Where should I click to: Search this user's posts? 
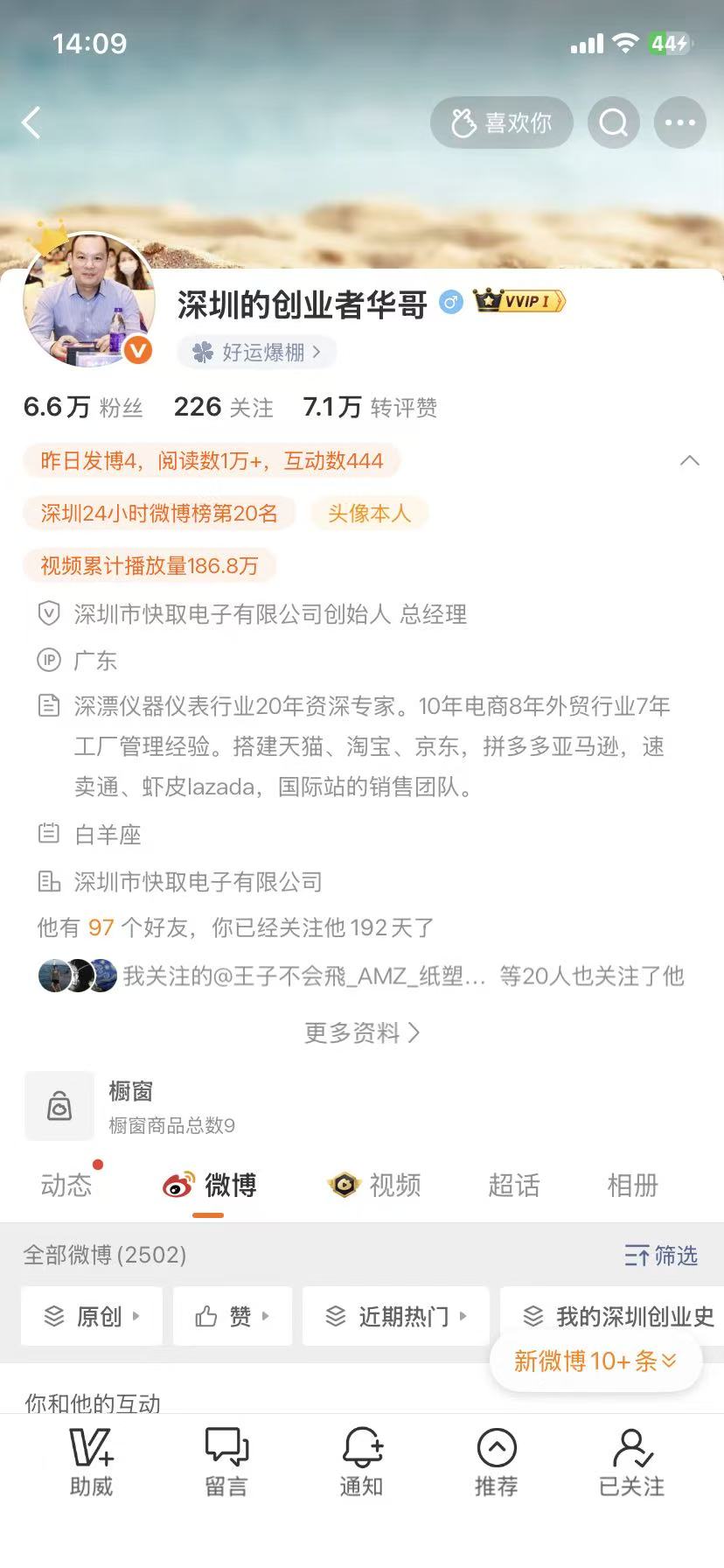pos(613,122)
